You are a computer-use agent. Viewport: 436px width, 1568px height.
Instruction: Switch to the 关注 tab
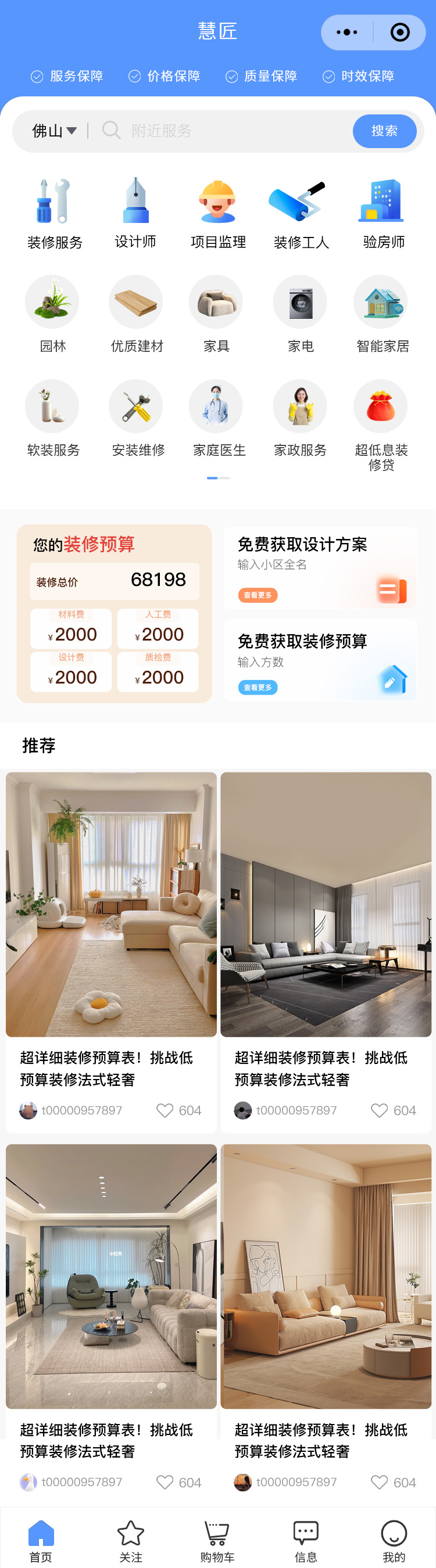click(130, 1540)
